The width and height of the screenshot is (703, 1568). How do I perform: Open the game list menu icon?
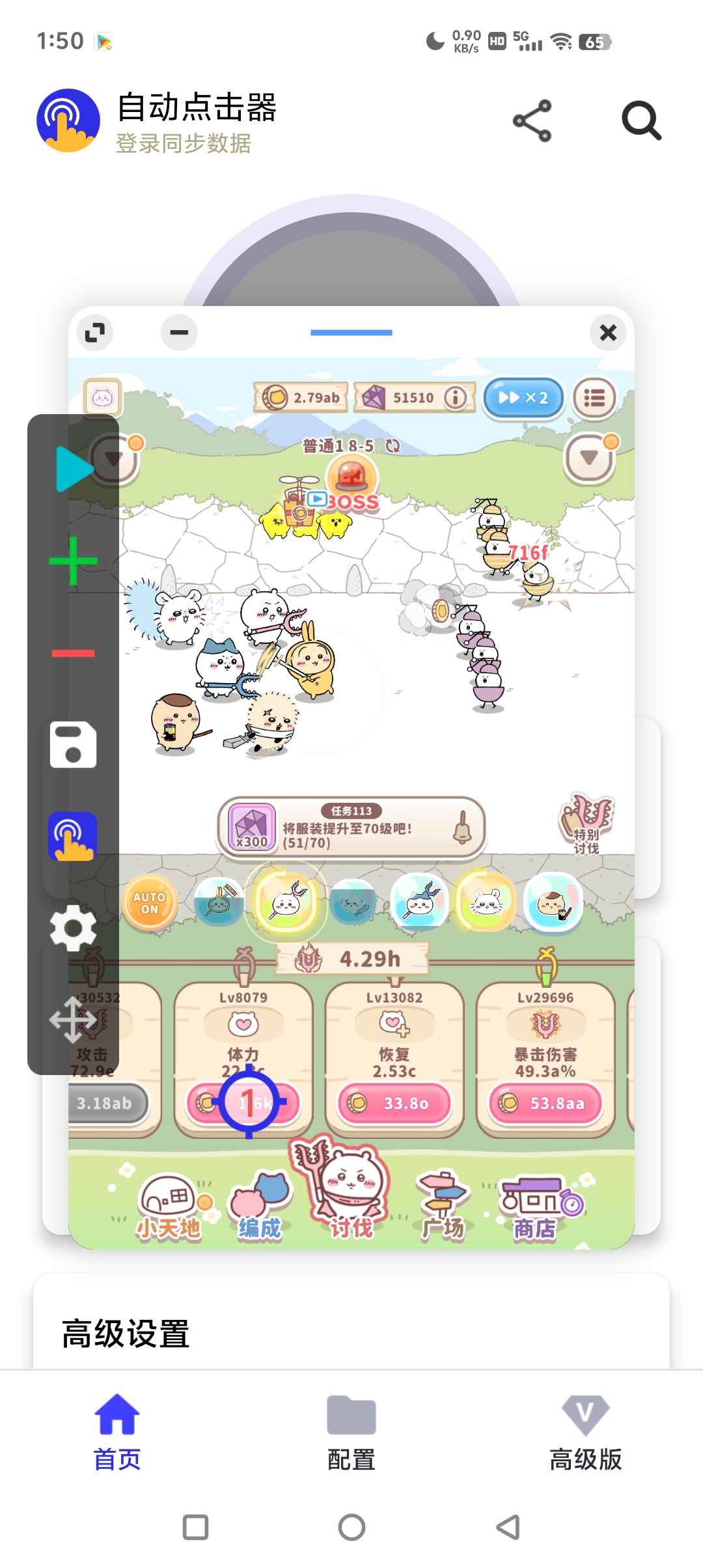pyautogui.click(x=594, y=398)
